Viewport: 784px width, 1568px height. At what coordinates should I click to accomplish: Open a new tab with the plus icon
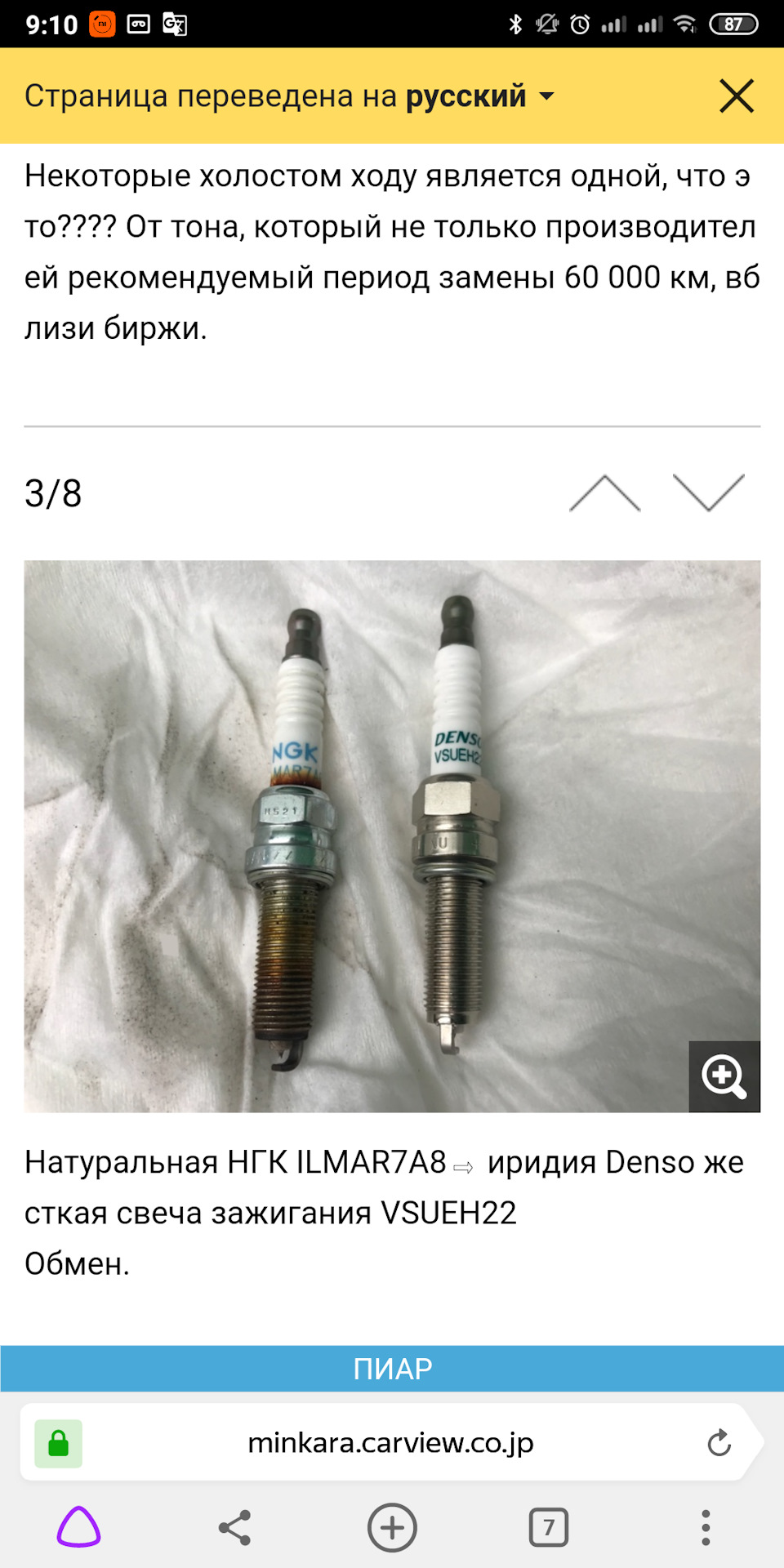(392, 1527)
